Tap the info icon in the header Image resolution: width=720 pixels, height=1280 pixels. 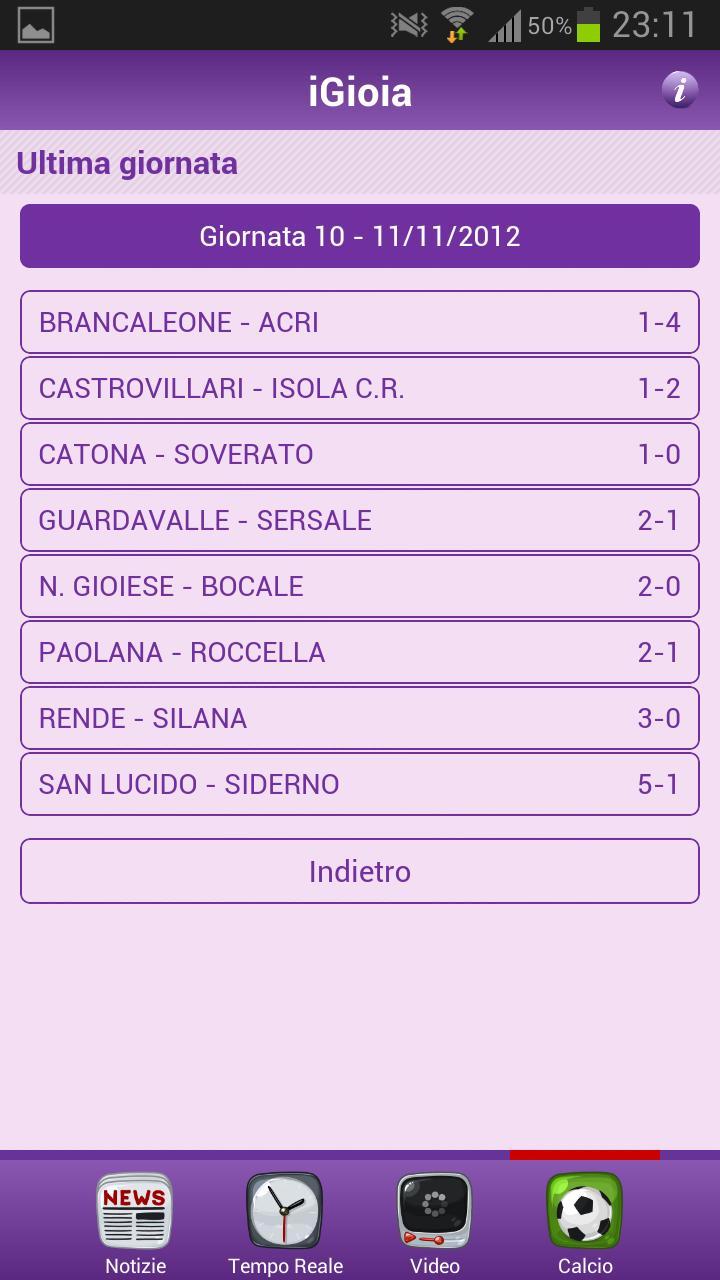681,91
